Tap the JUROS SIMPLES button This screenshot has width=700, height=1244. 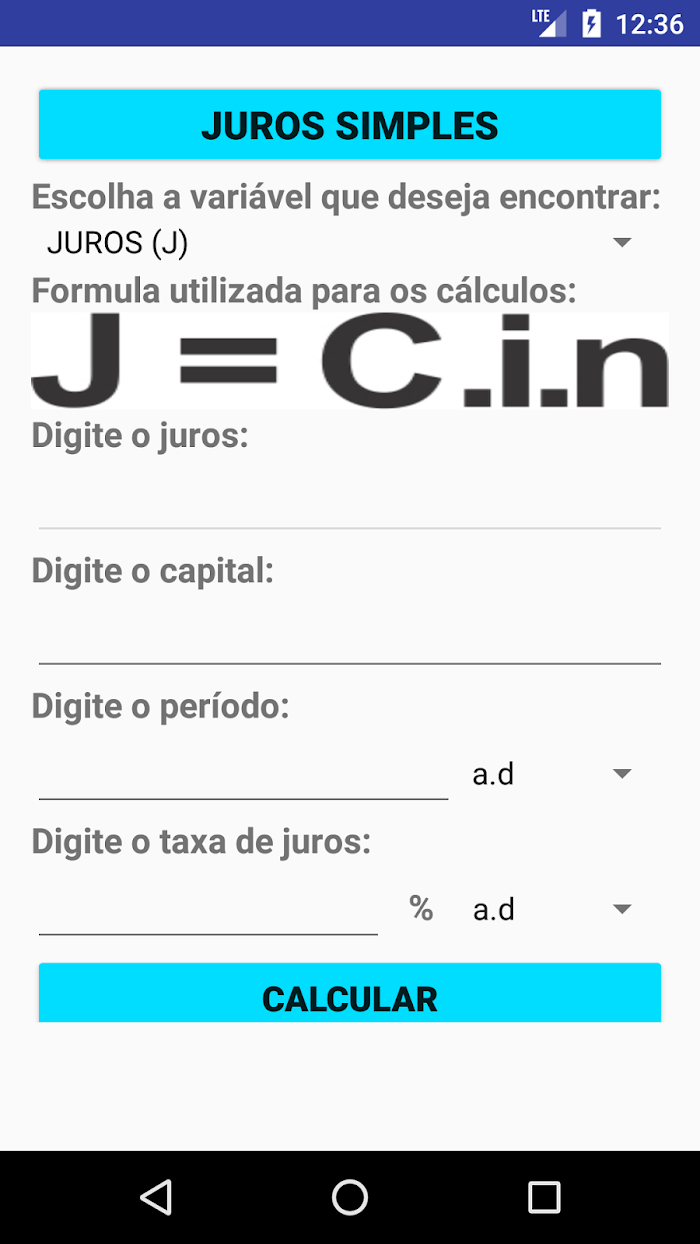pyautogui.click(x=350, y=125)
